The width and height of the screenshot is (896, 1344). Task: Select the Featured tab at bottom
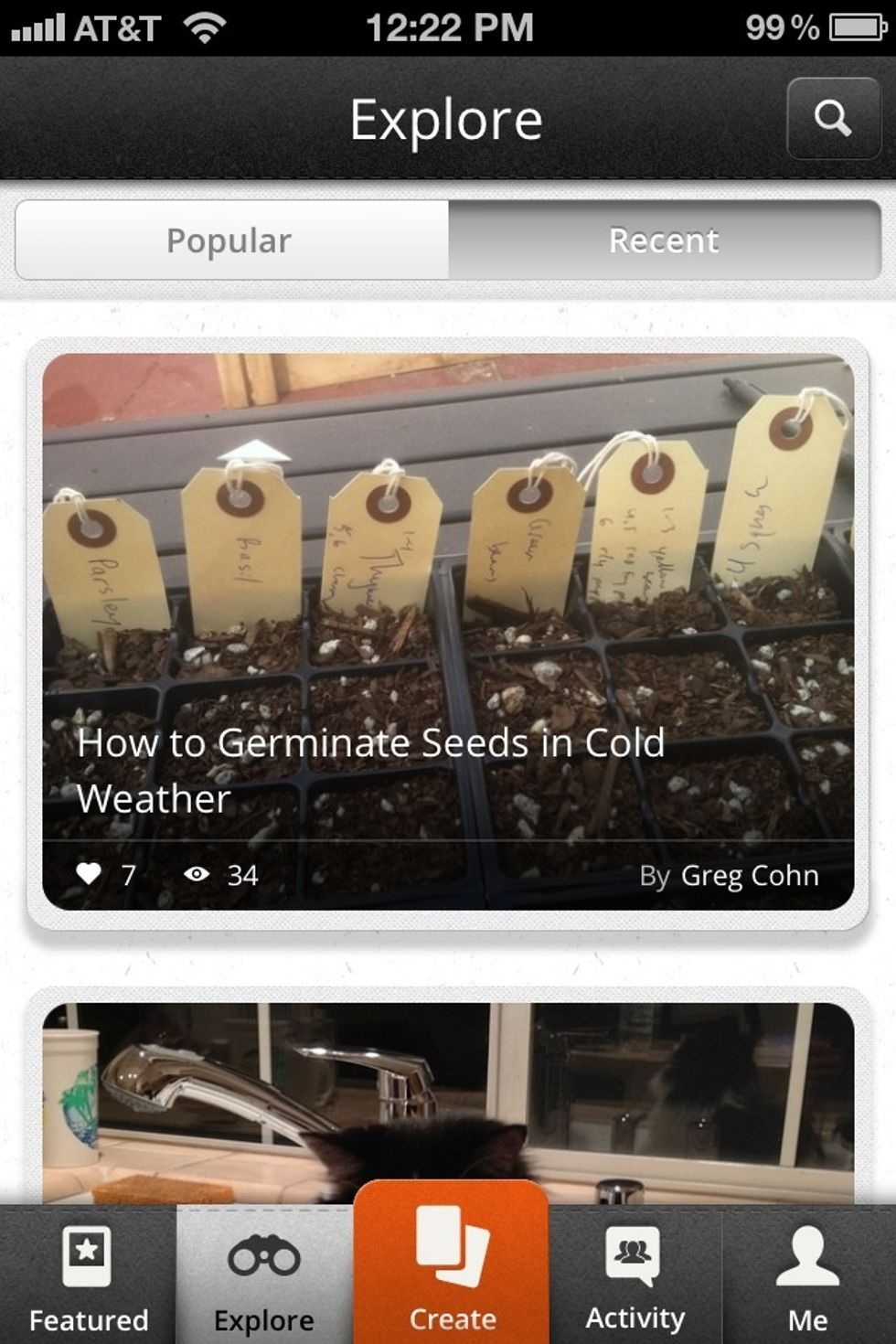click(x=89, y=1280)
